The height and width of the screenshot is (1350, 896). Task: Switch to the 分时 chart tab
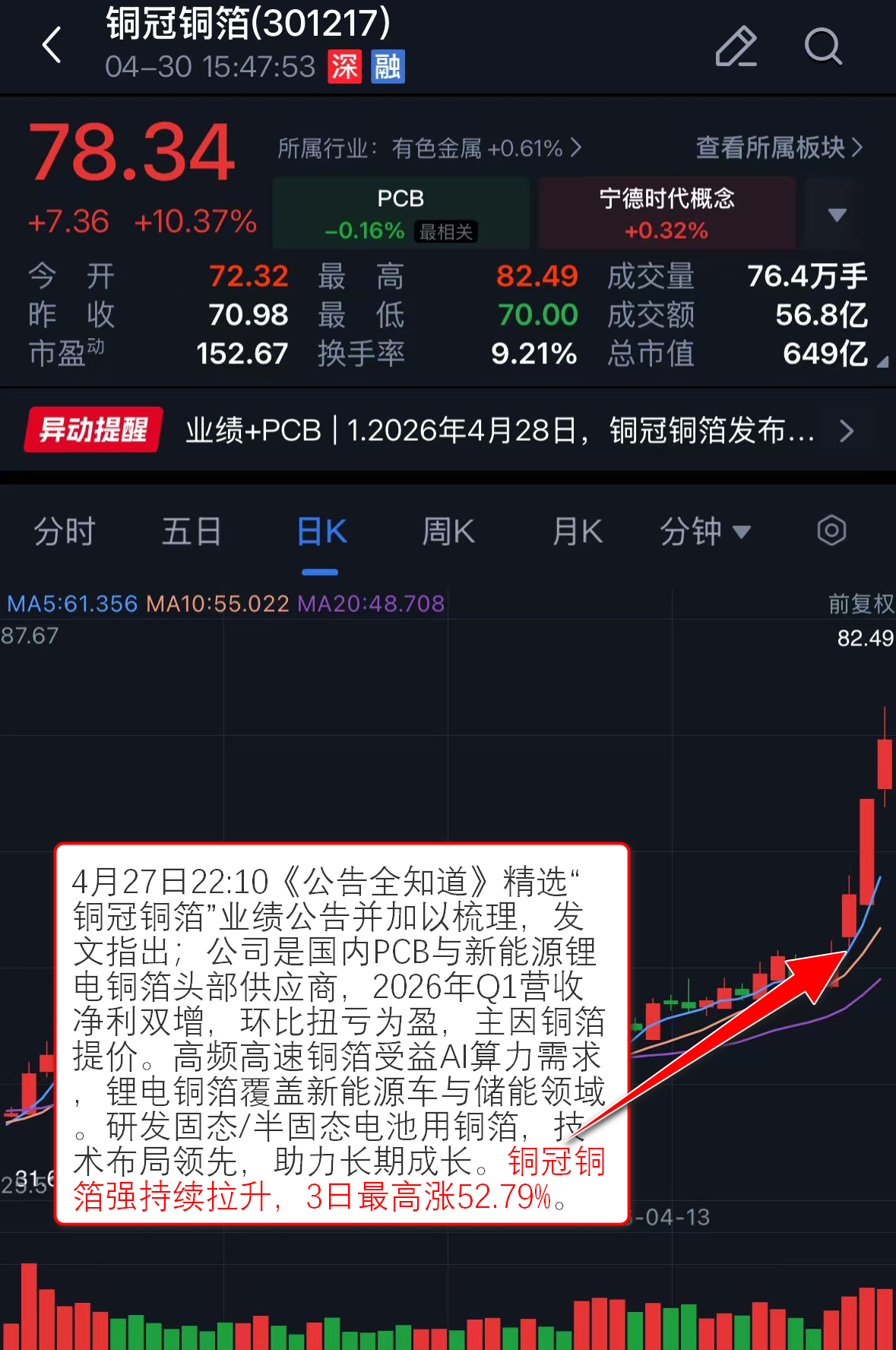65,531
